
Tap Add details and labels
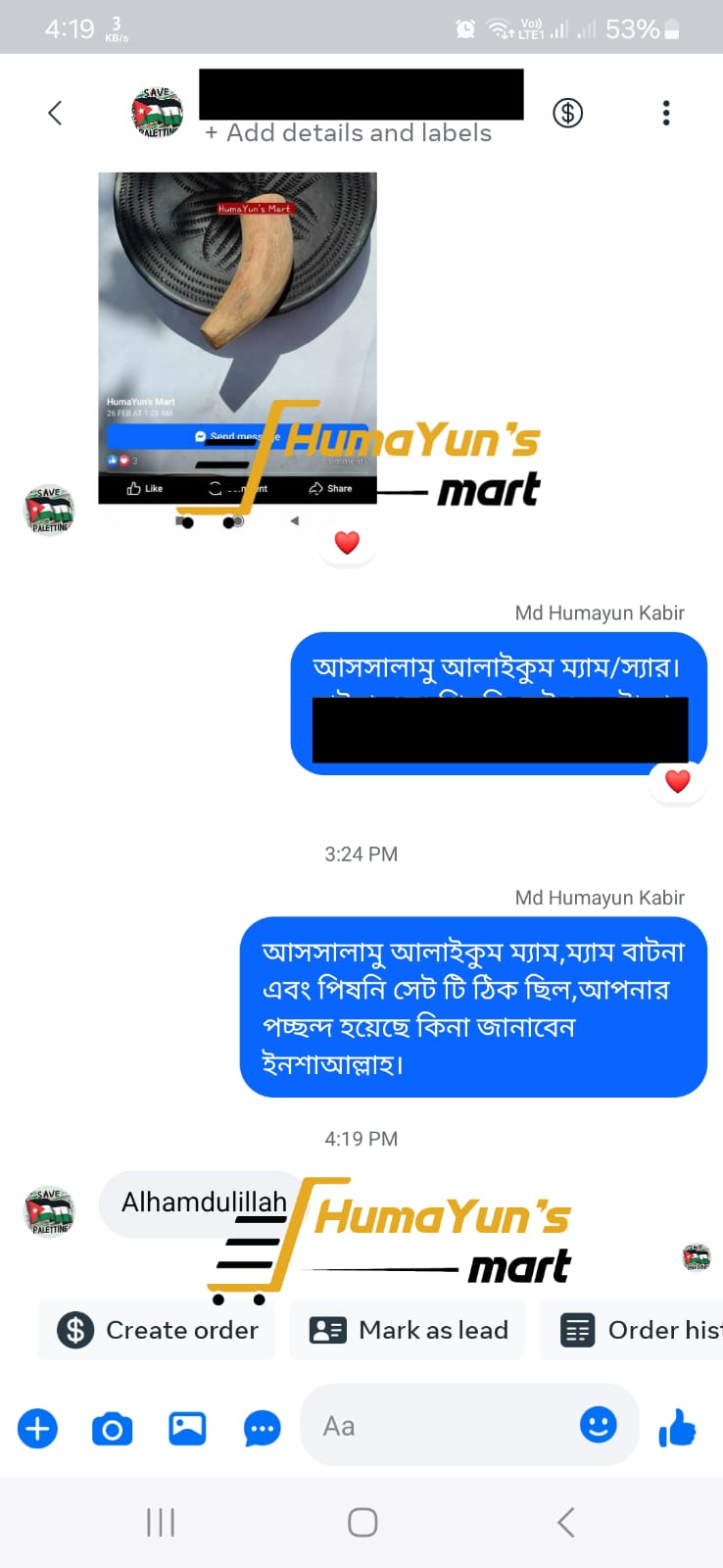[x=349, y=133]
